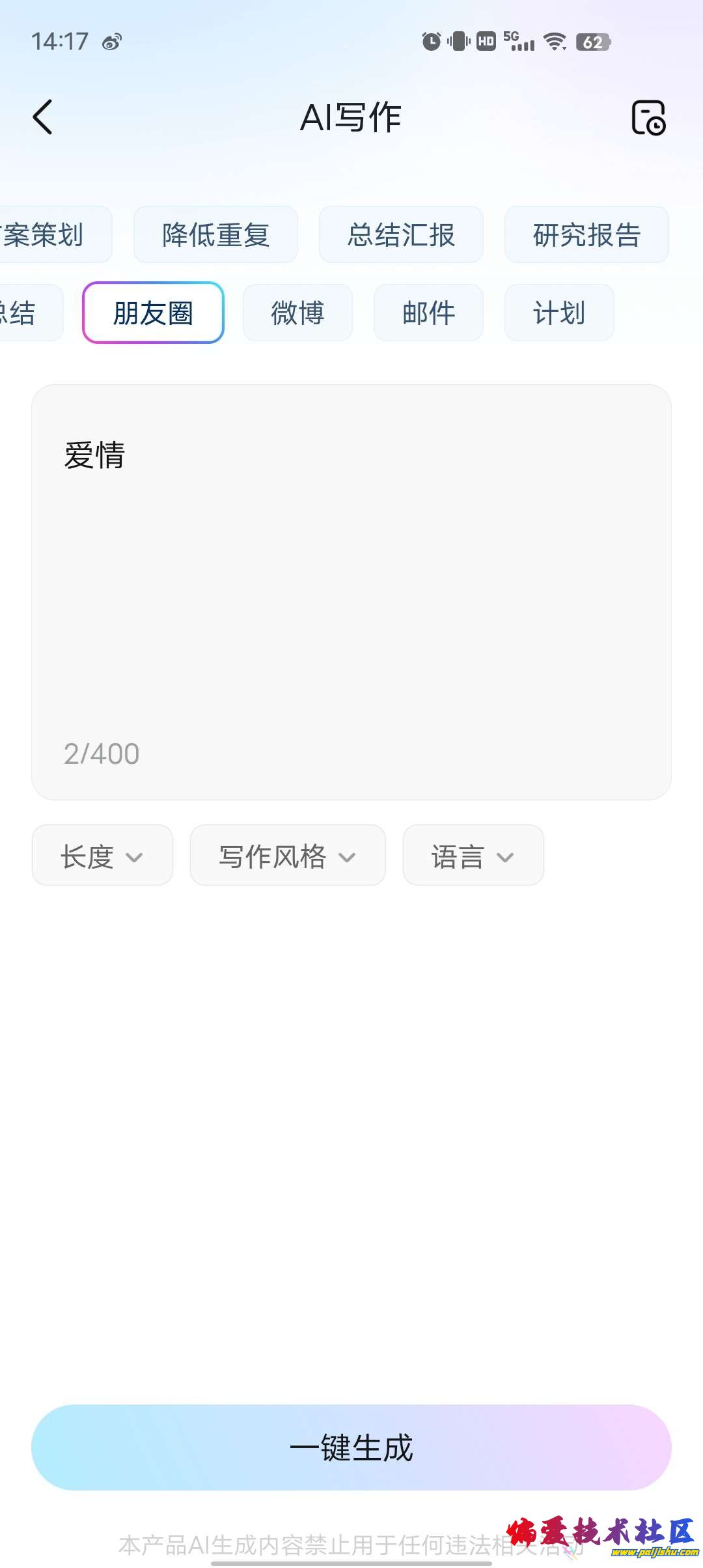
Task: Go back from the AI写作 page
Action: [x=43, y=117]
